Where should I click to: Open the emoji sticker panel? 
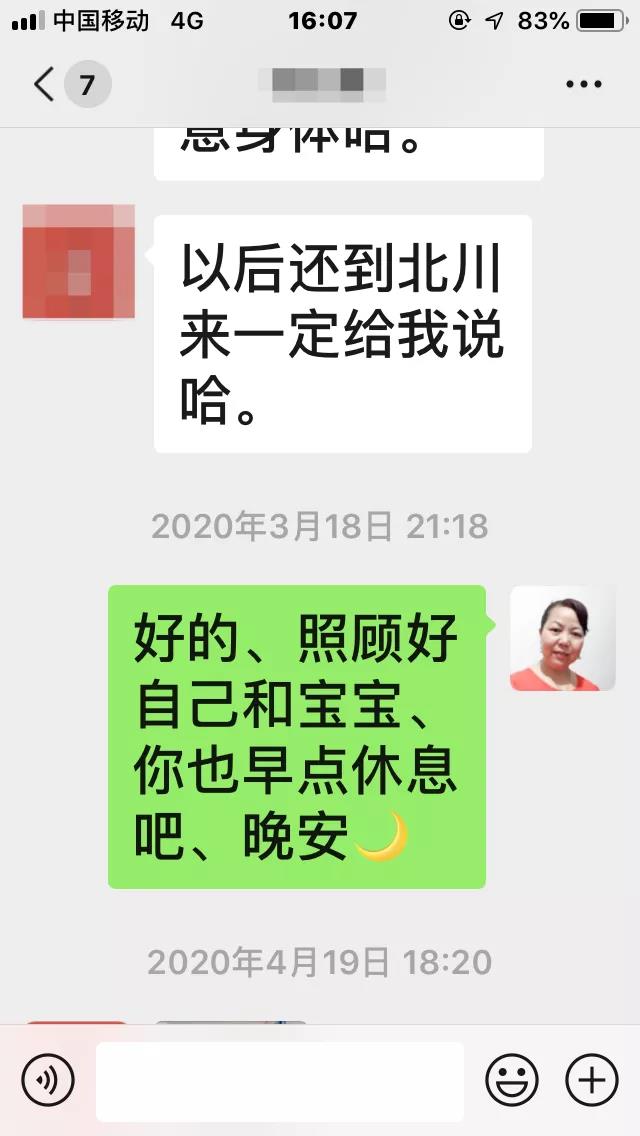point(512,1081)
